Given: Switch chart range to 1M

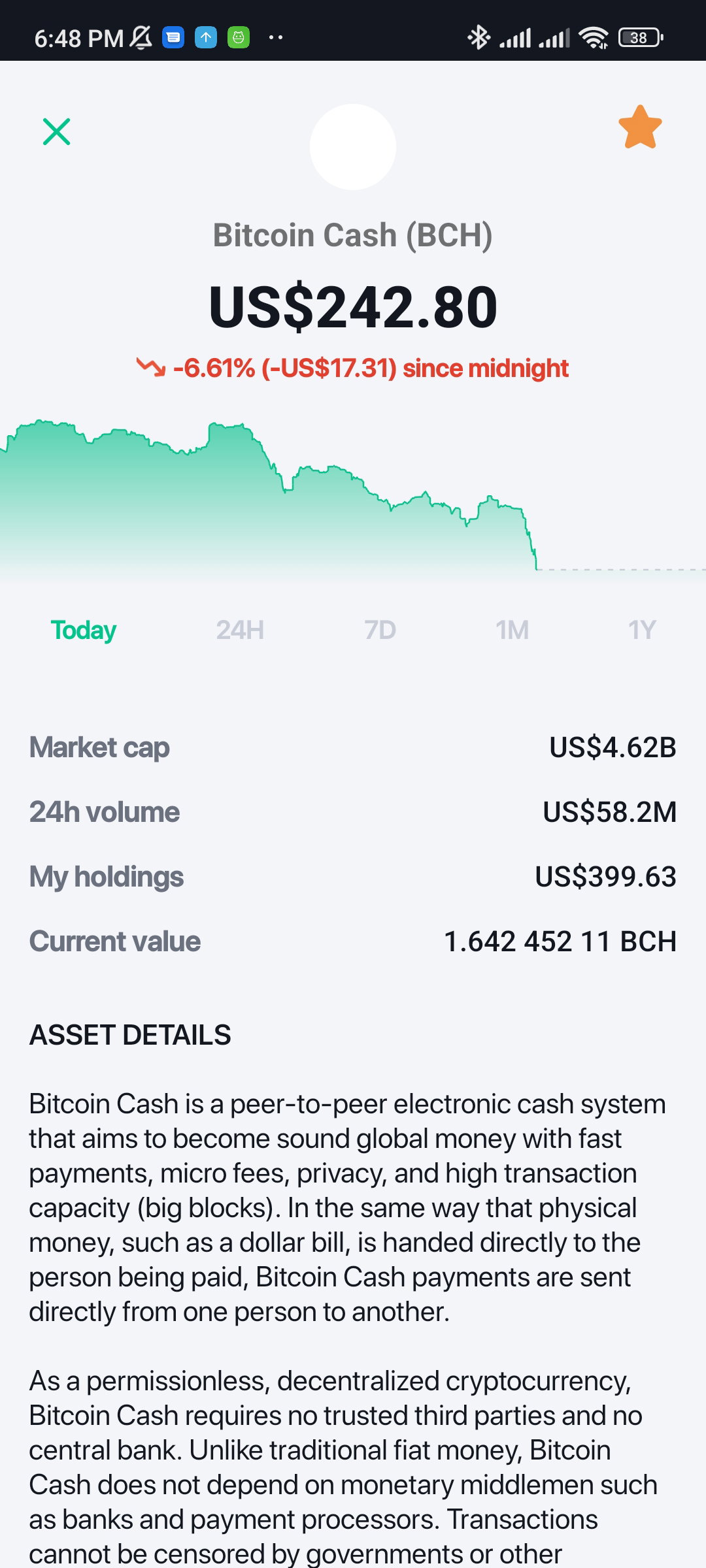Looking at the screenshot, I should click(512, 630).
